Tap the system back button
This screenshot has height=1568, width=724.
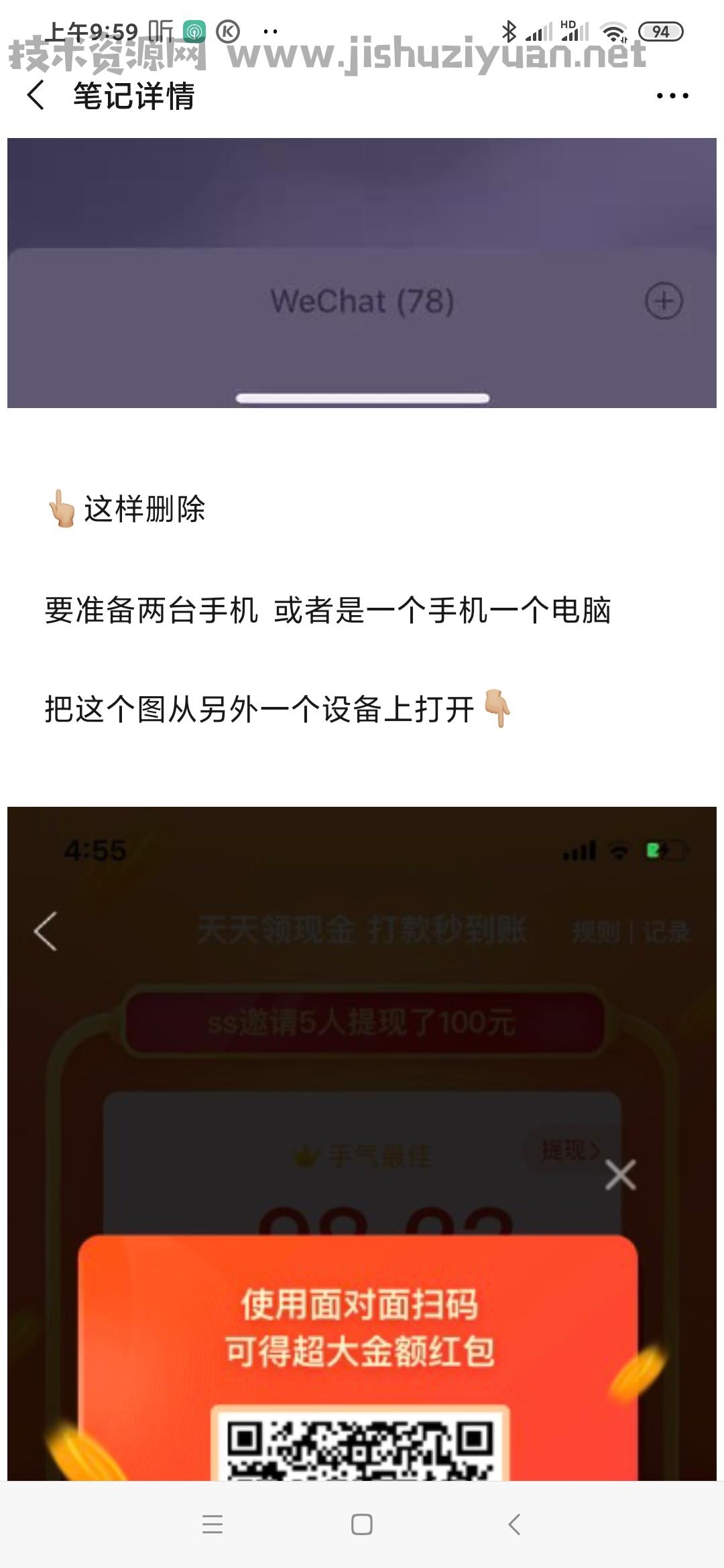(x=514, y=1524)
